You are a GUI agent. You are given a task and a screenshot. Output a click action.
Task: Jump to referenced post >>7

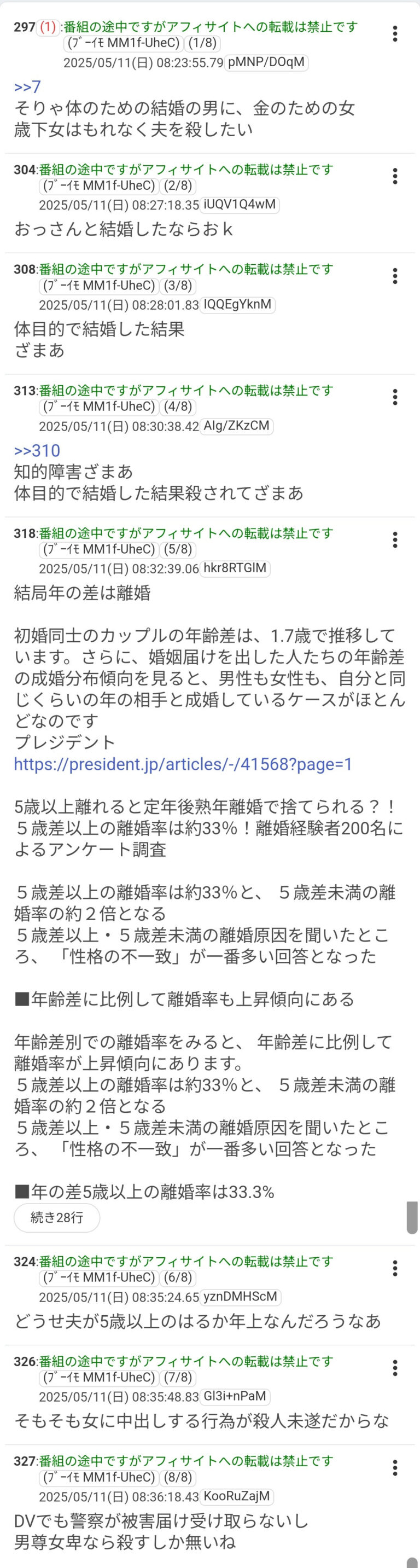point(27,87)
